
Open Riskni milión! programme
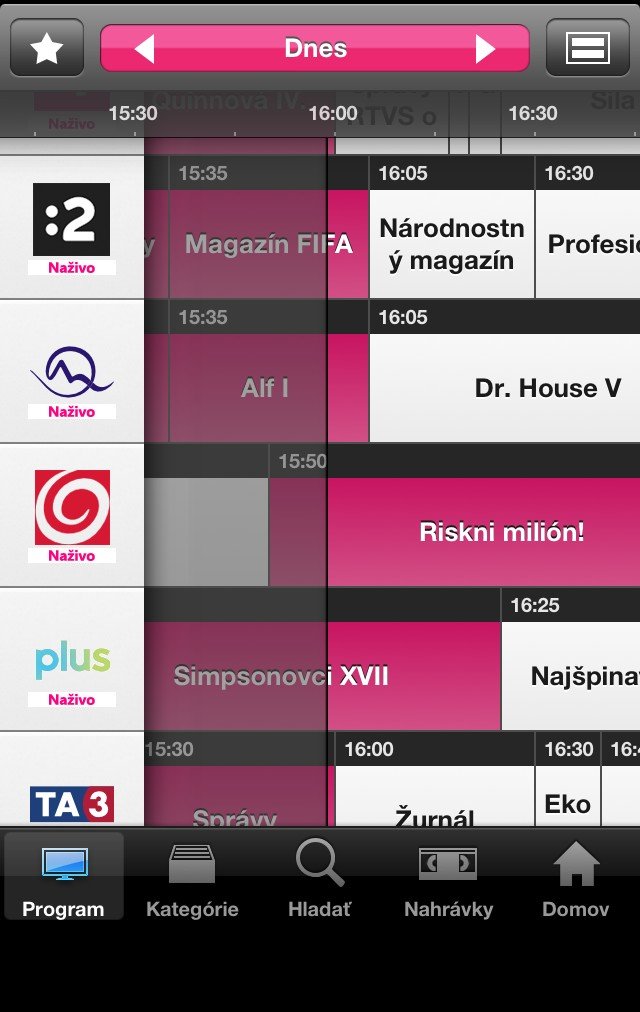[484, 532]
